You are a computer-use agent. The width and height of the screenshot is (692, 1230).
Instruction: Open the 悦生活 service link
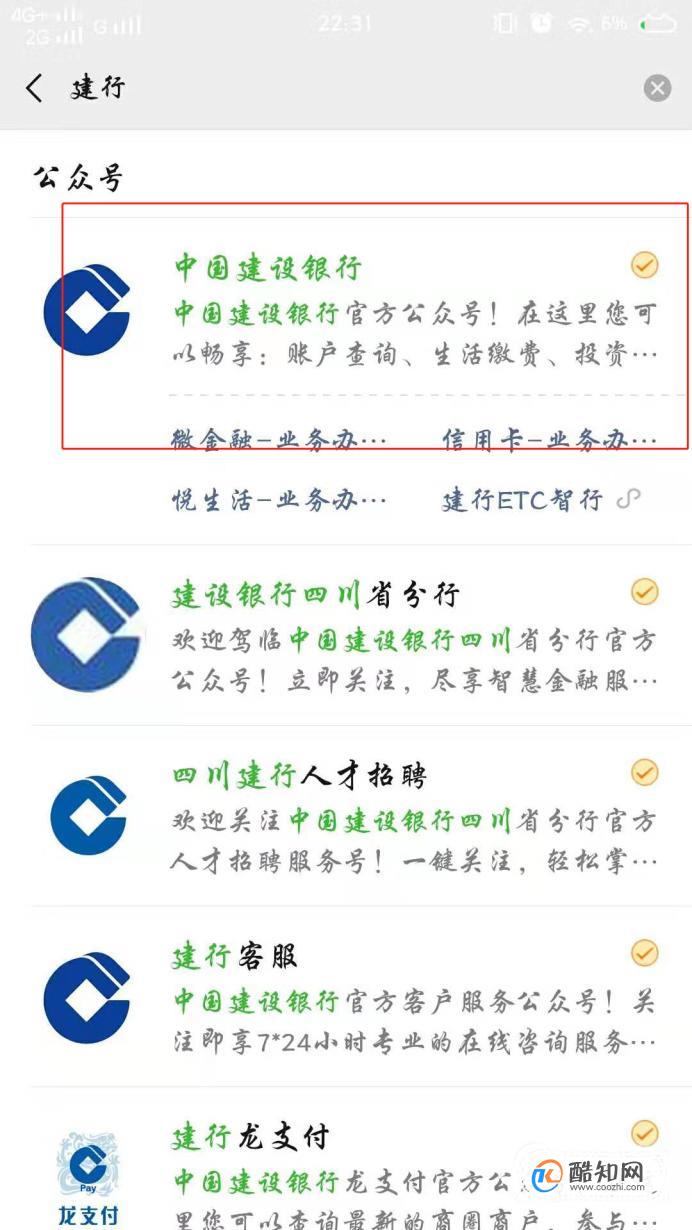coord(278,500)
